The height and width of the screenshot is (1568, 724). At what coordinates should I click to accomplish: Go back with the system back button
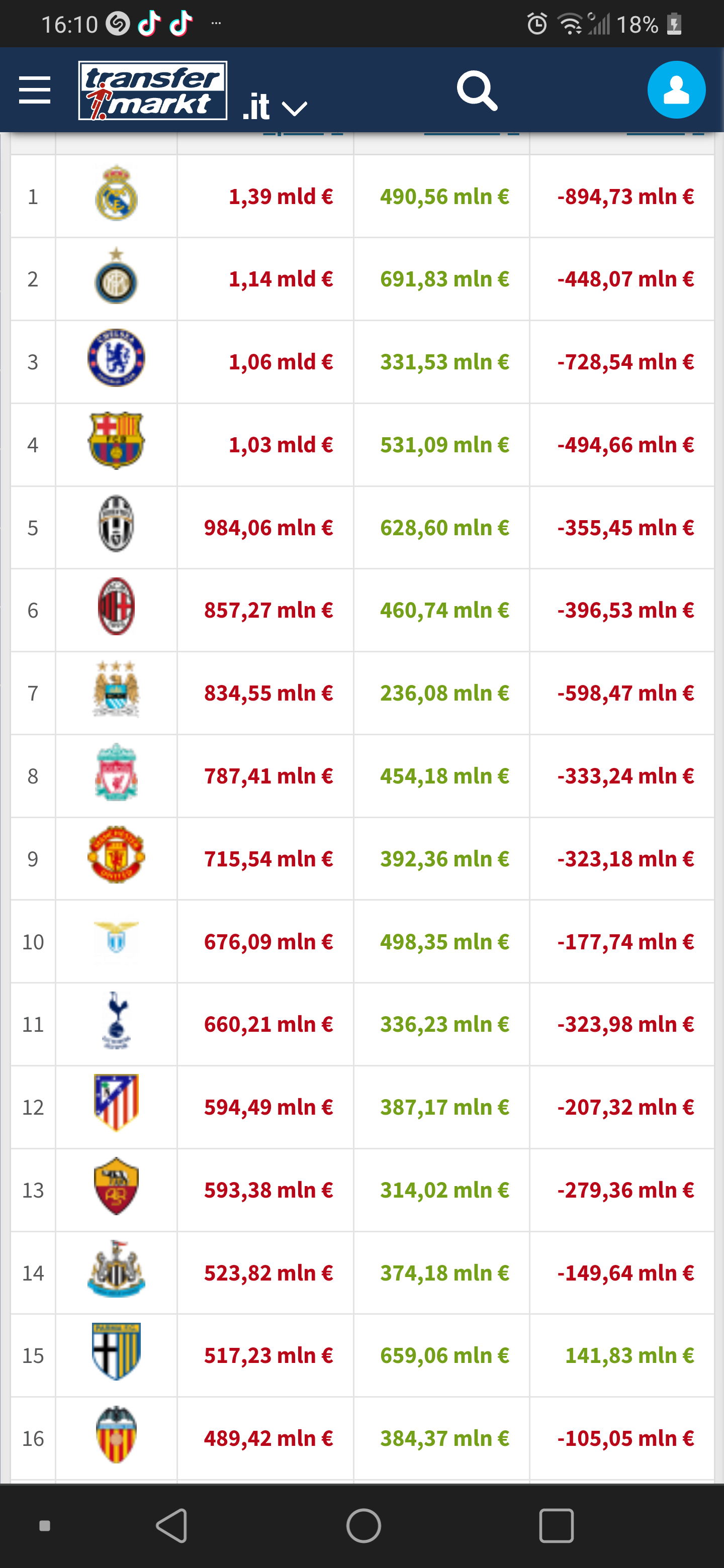pyautogui.click(x=172, y=1525)
